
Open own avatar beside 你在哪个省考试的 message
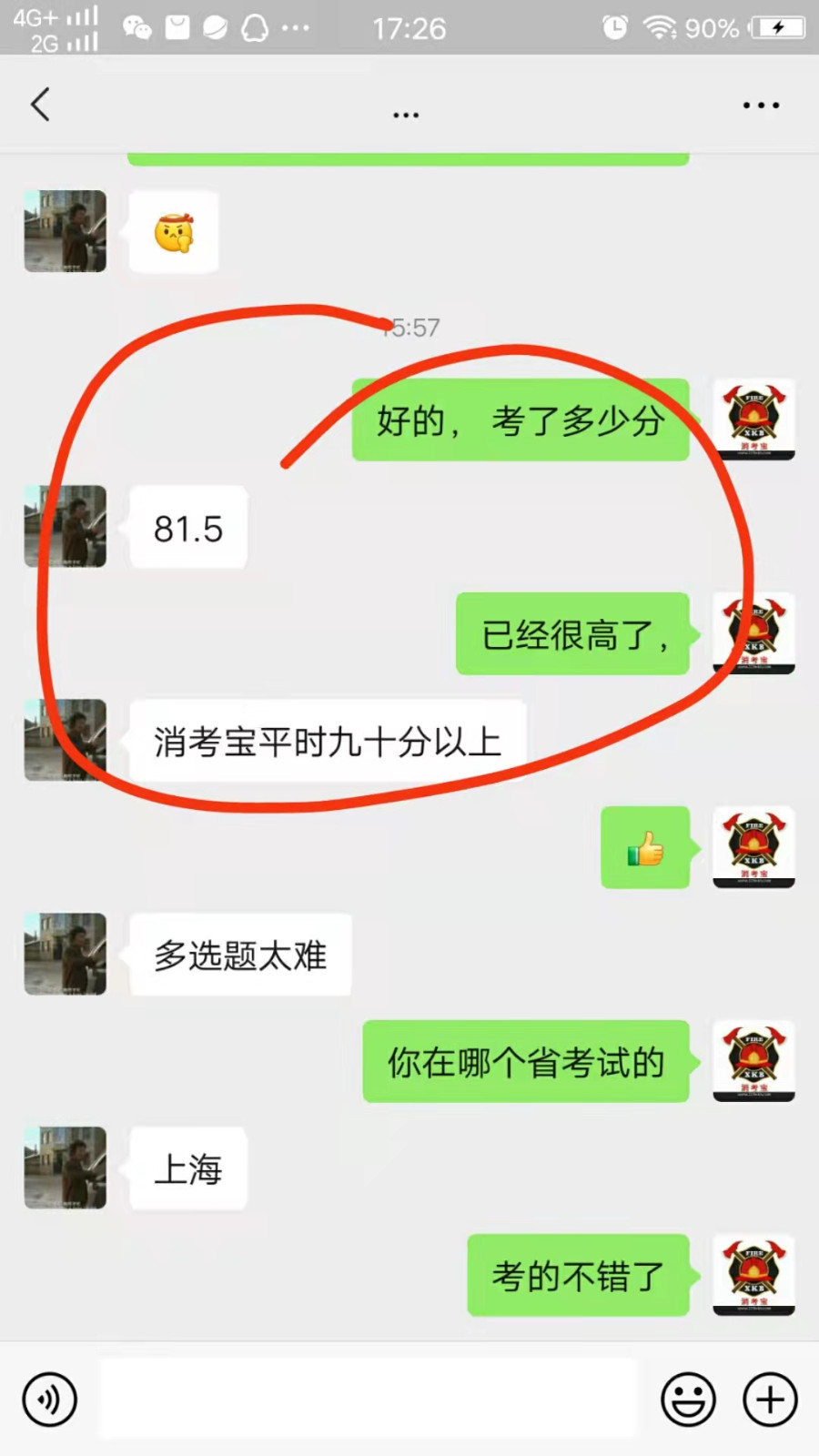(x=753, y=1061)
